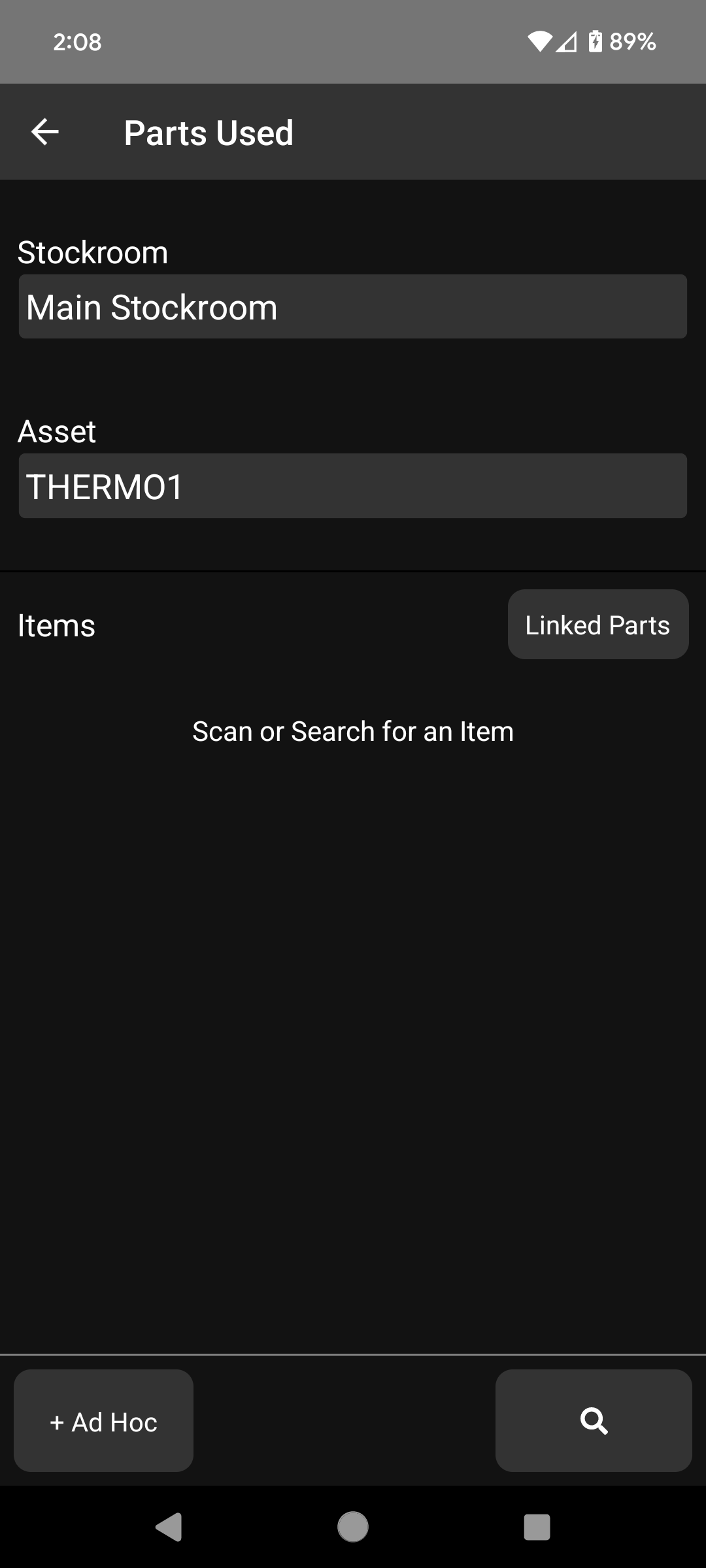Viewport: 706px width, 1568px height.
Task: Go back from Parts Used screen
Action: (45, 132)
